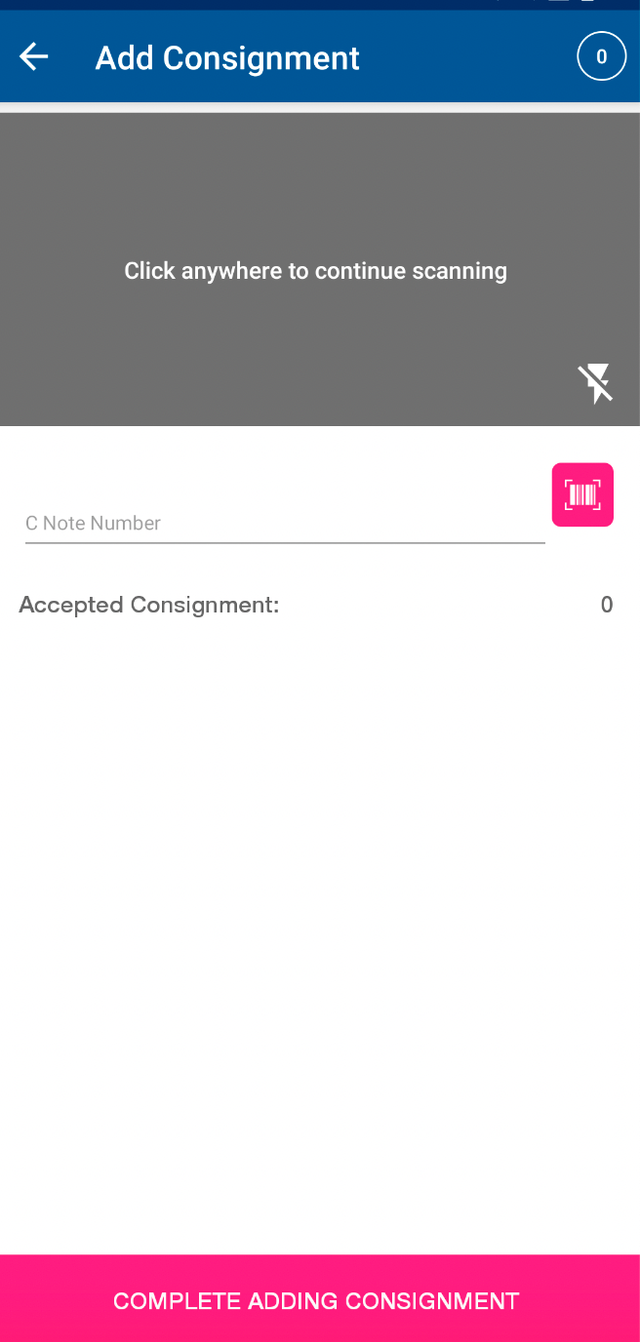Viewport: 640px width, 1342px height.
Task: Toggle the camera flash icon
Action: 595,383
